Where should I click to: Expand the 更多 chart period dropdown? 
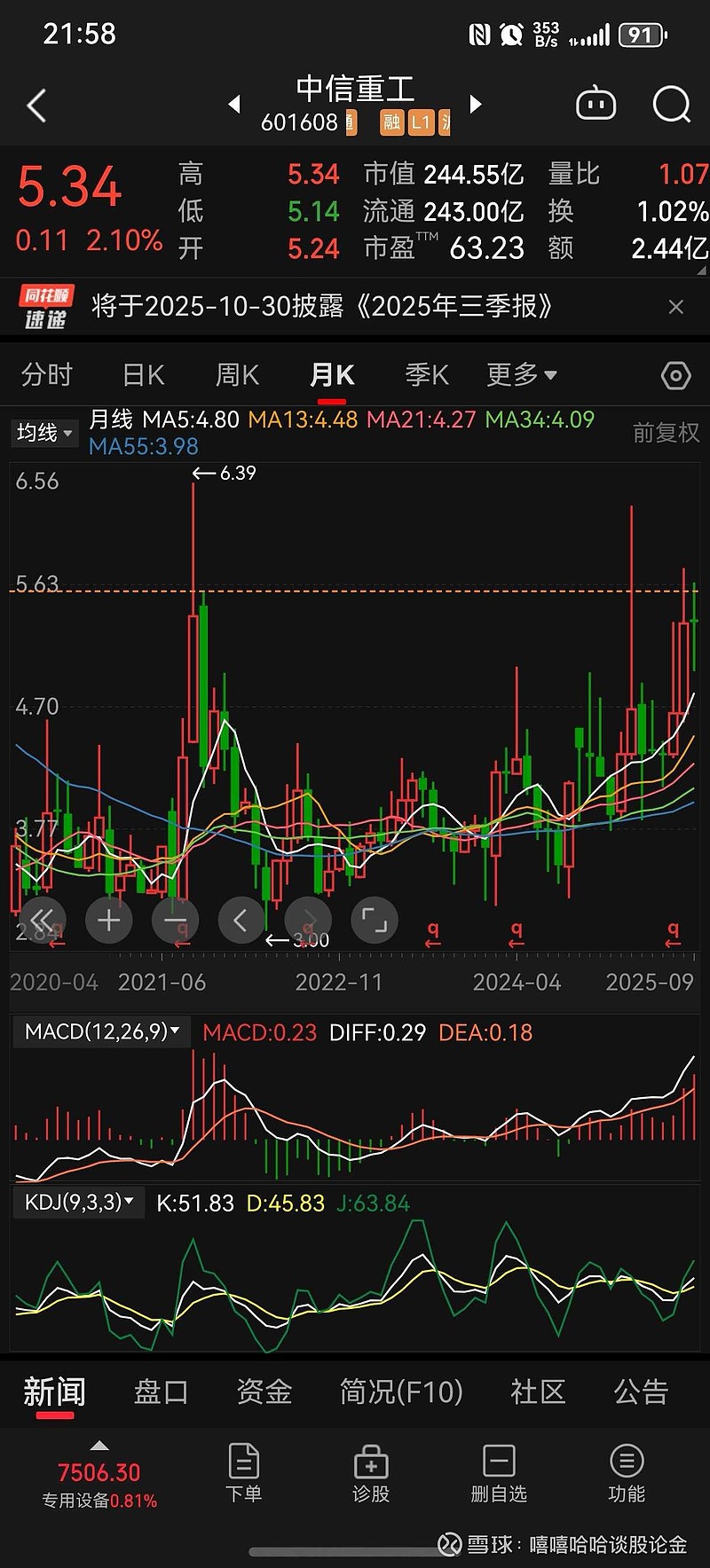pos(522,375)
